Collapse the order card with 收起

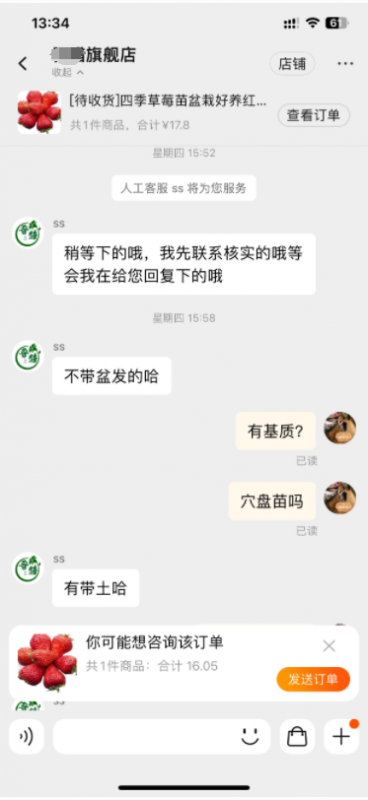68,72
